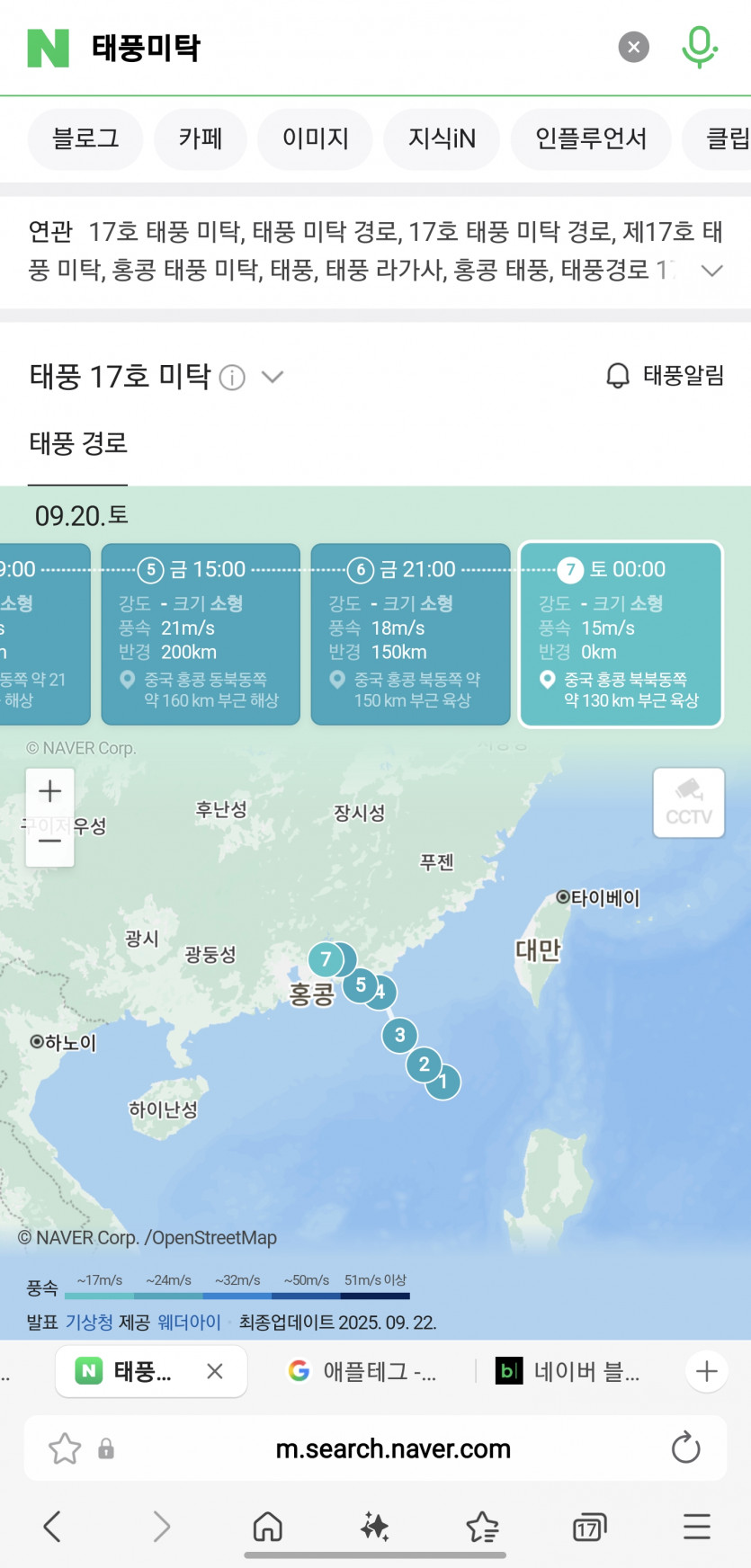This screenshot has height=1568, width=751.
Task: Clear the search text 태풍미탁
Action: coord(633,47)
